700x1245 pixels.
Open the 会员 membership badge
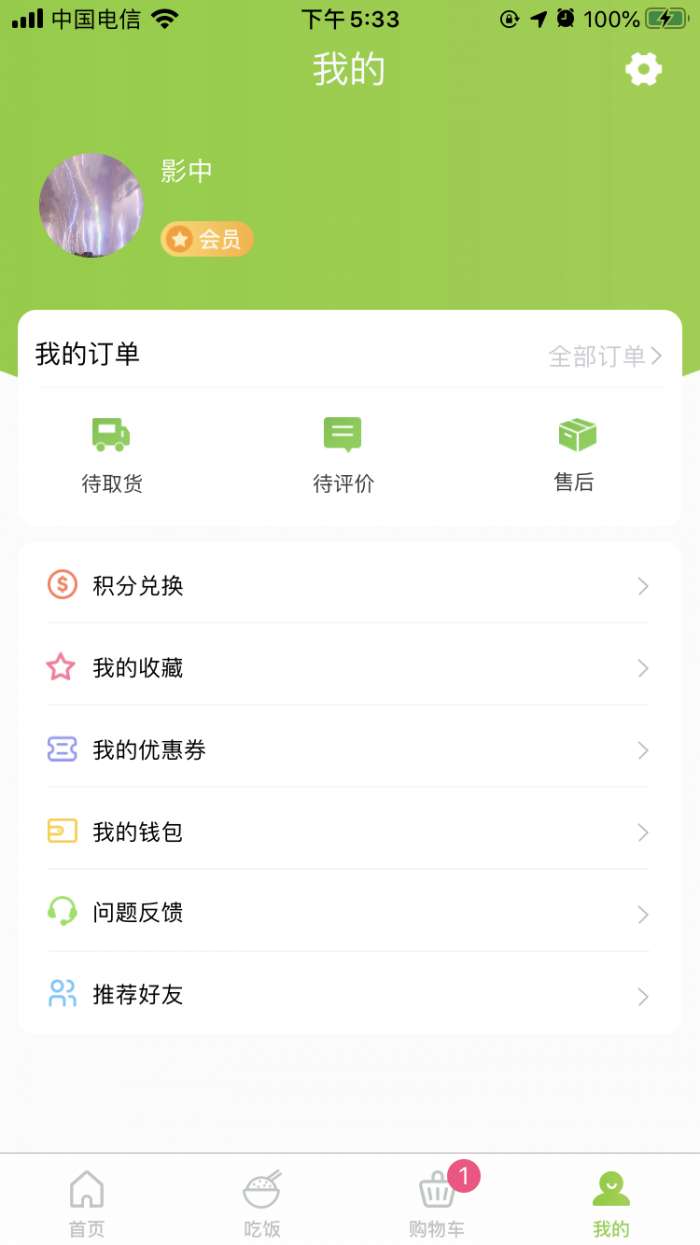tap(207, 239)
